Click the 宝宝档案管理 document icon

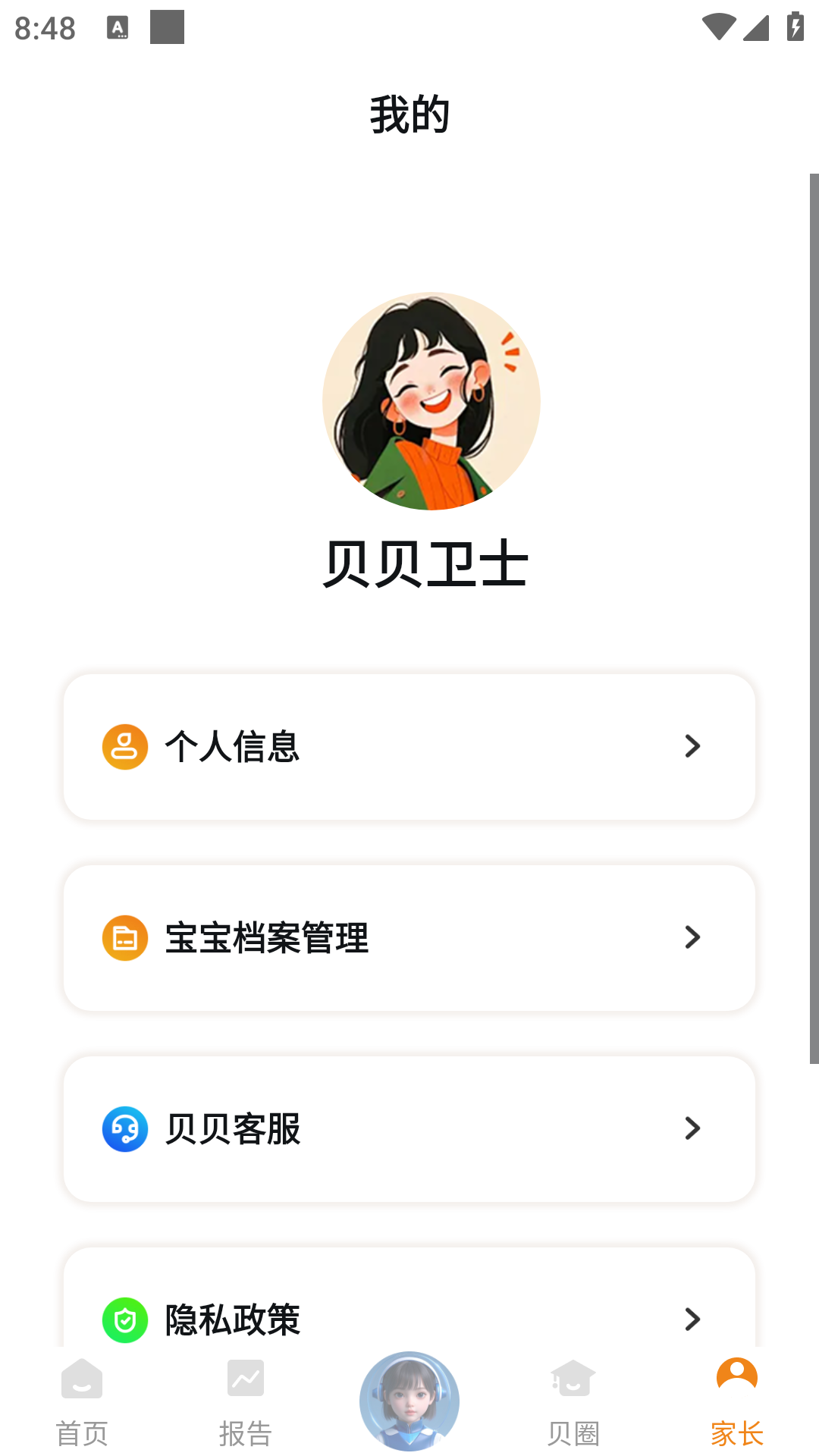(124, 937)
